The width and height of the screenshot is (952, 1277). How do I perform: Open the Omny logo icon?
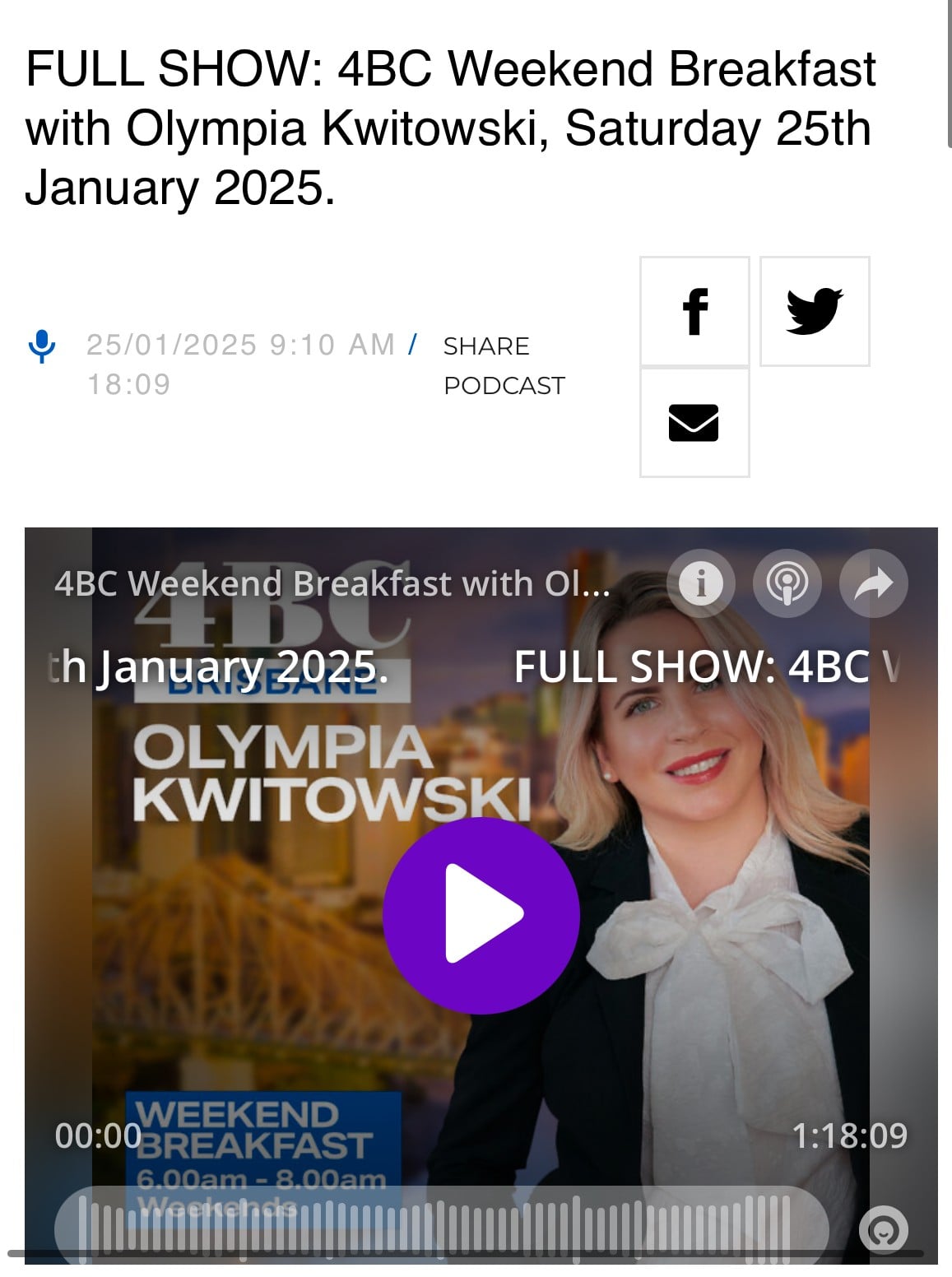(883, 1230)
